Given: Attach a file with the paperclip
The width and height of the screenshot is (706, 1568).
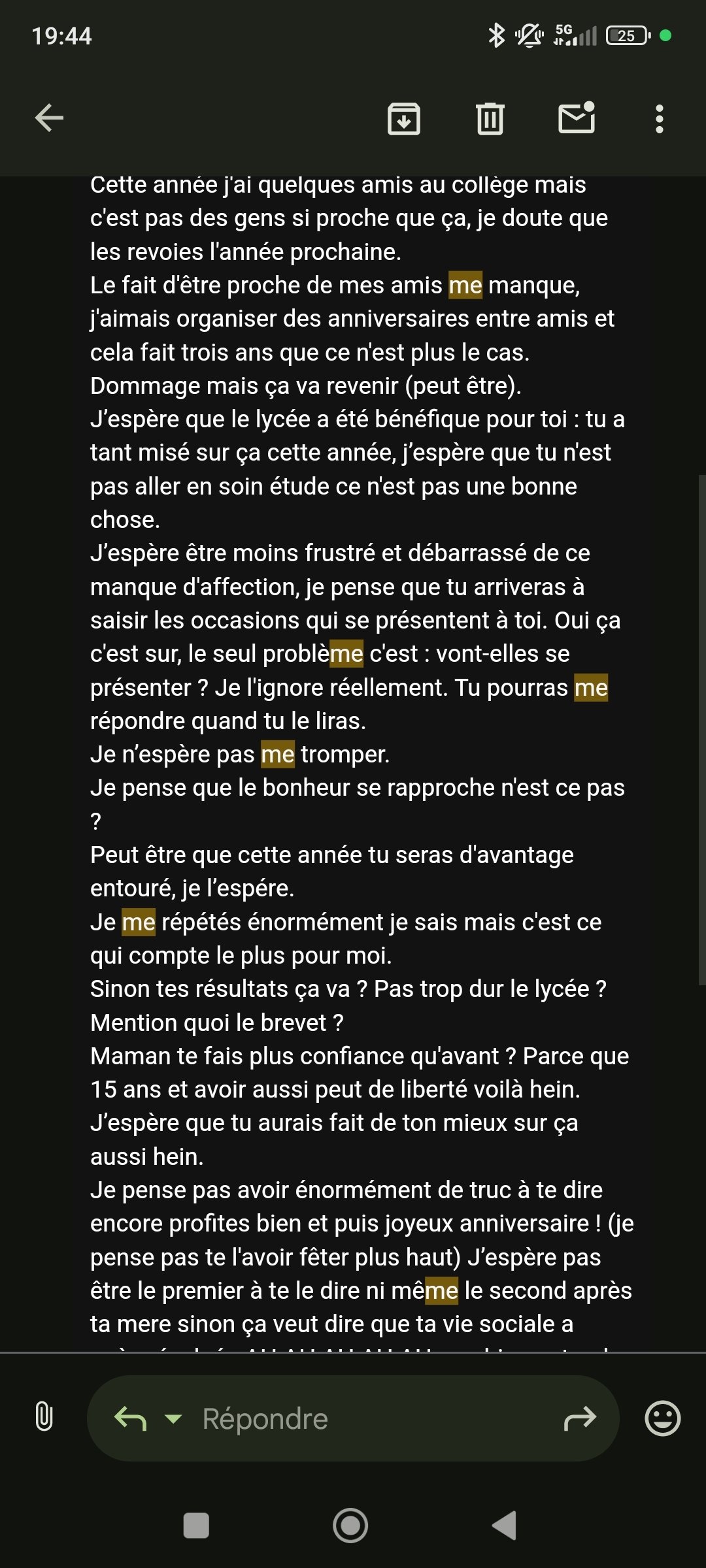Looking at the screenshot, I should tap(44, 1418).
